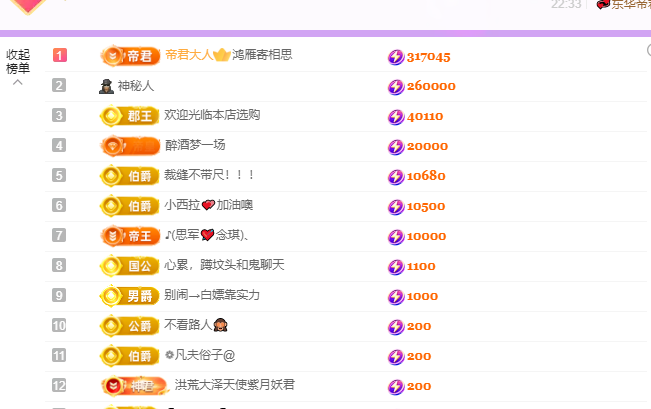Image resolution: width=651 pixels, height=409 pixels.
Task: Open the 醉酒梦一场 ranking row
Action: click(x=195, y=146)
